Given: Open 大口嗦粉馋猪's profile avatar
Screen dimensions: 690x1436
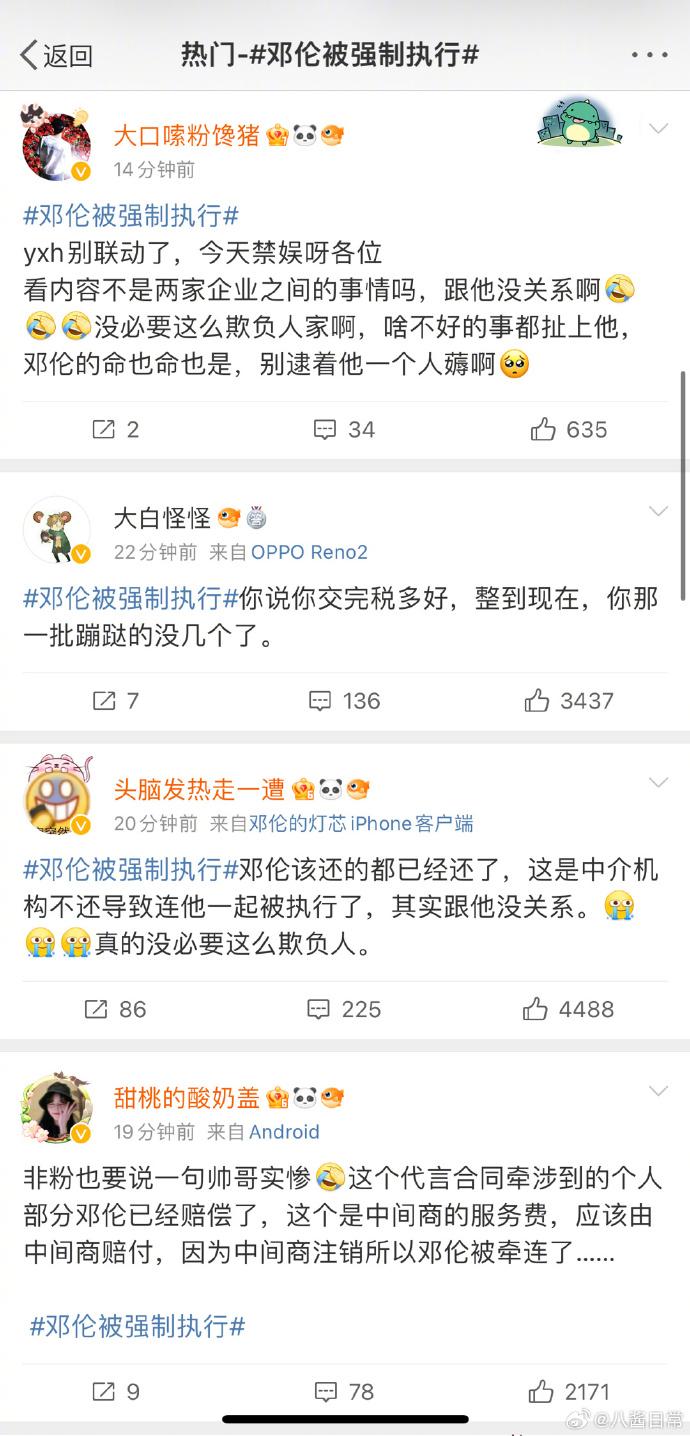Looking at the screenshot, I should (x=57, y=146).
